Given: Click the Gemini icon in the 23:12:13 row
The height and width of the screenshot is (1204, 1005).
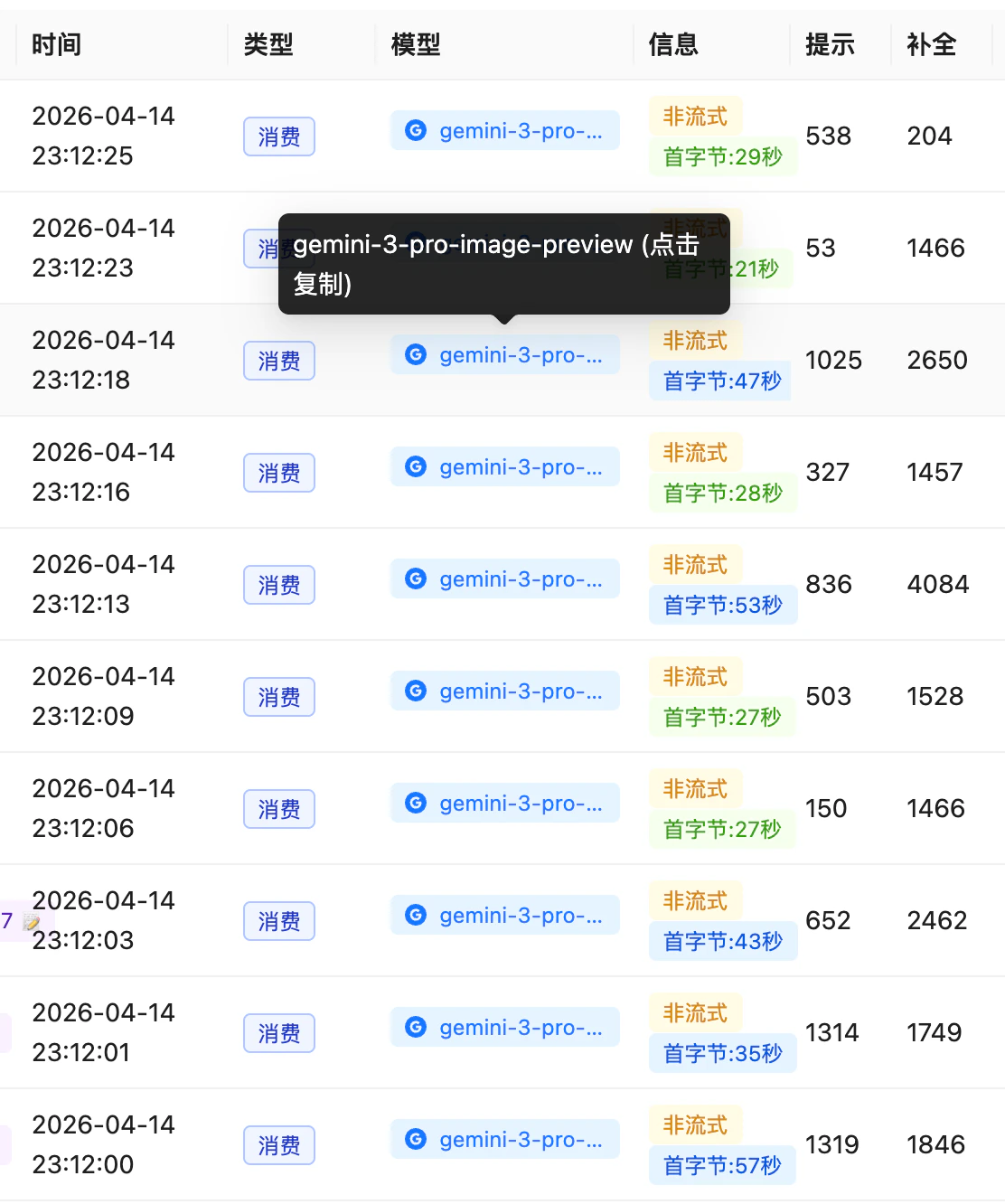Looking at the screenshot, I should 415,578.
